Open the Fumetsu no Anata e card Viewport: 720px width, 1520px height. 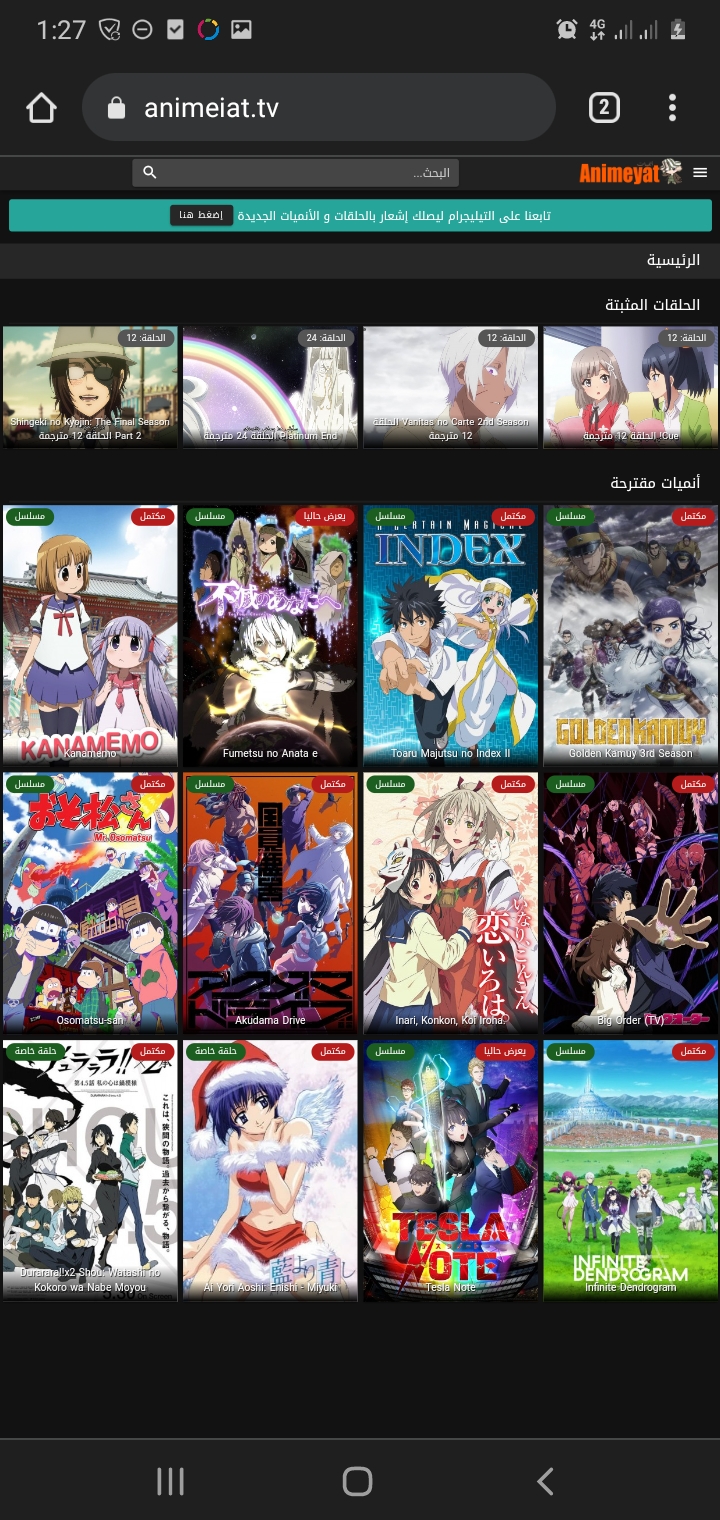[270, 635]
